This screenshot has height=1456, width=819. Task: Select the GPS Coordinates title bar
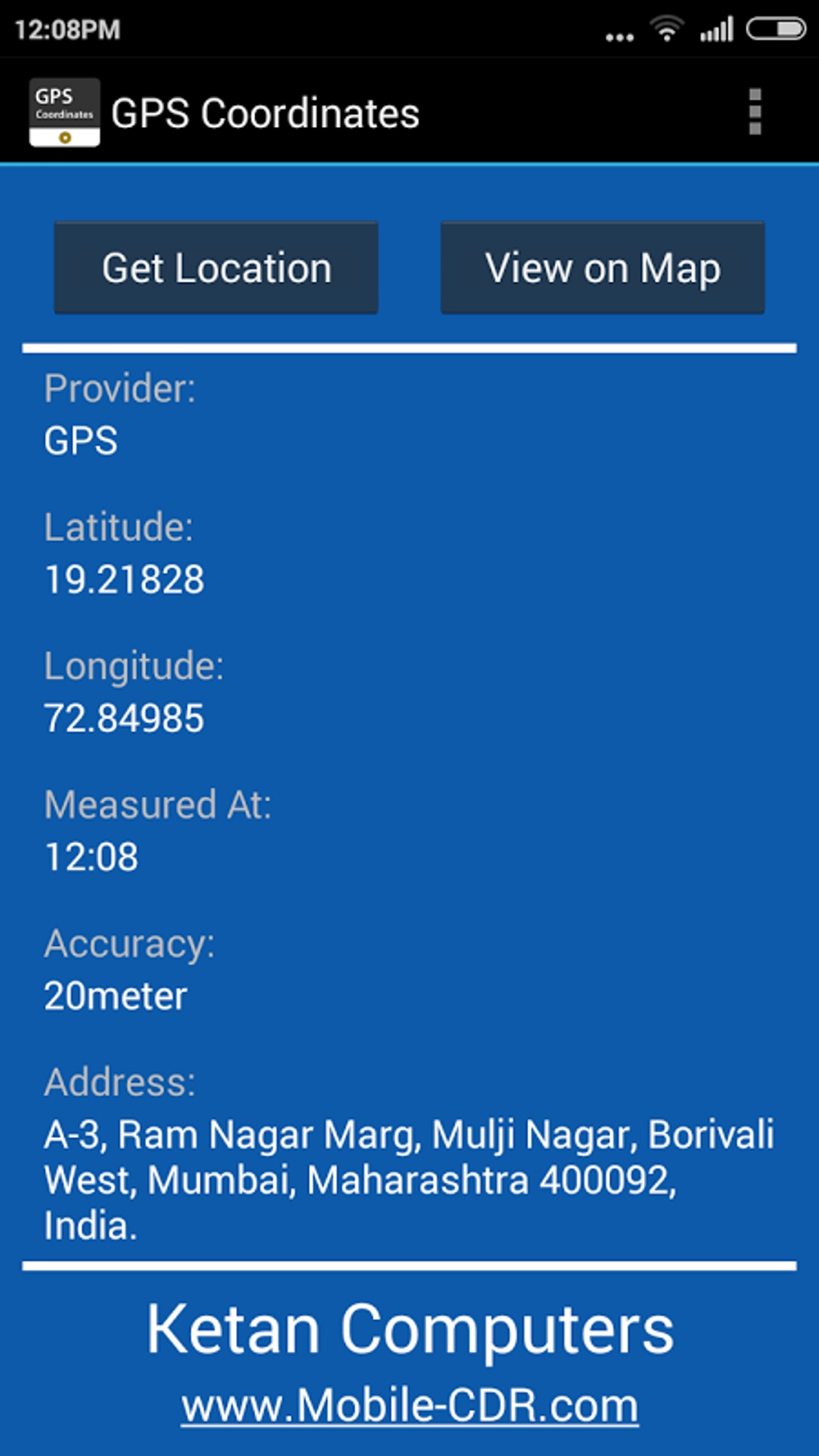coord(266,112)
